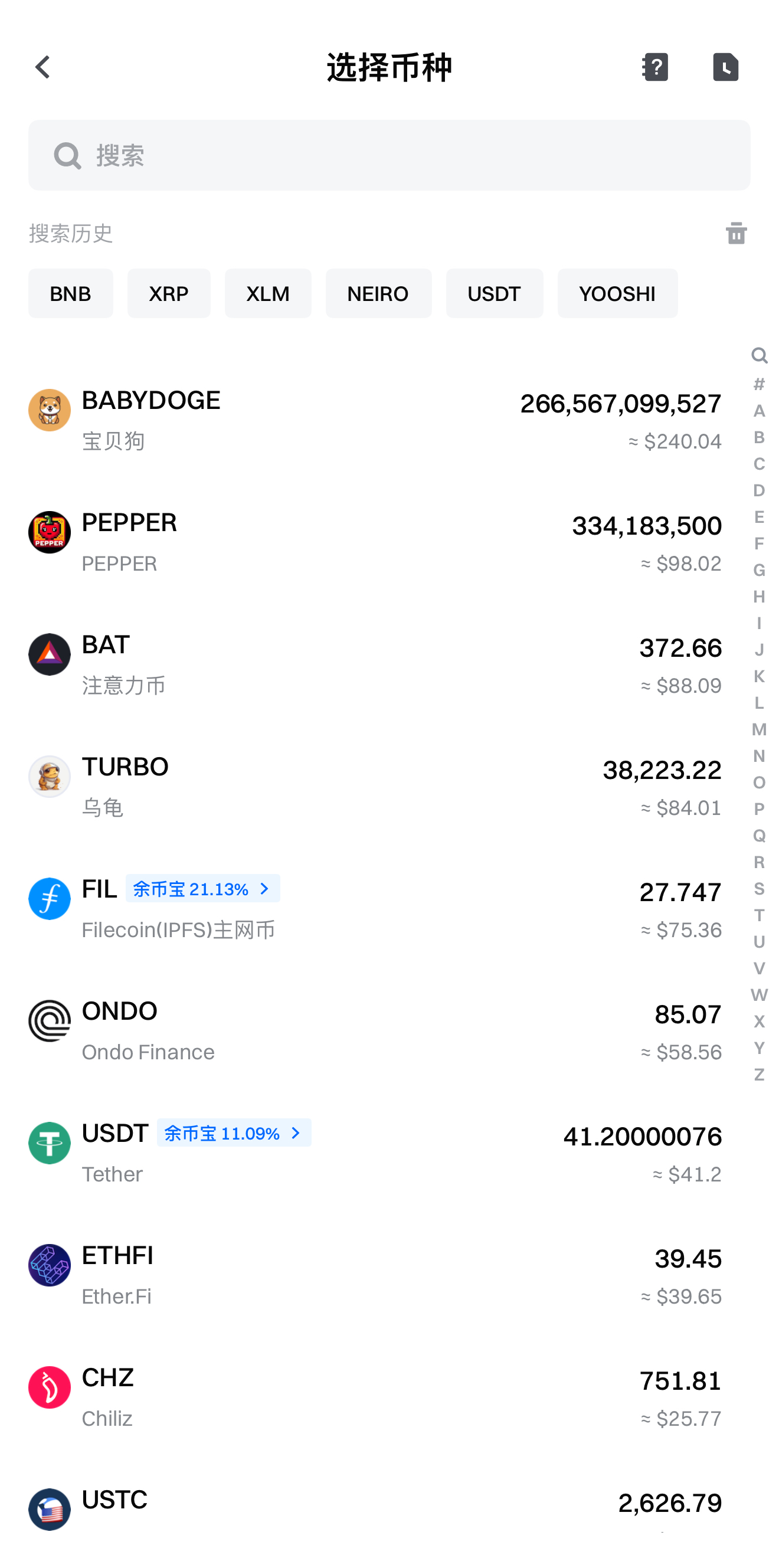Choose the PEPPER coin row
Image resolution: width=779 pixels, height=1568 pixels.
pyautogui.click(x=374, y=542)
